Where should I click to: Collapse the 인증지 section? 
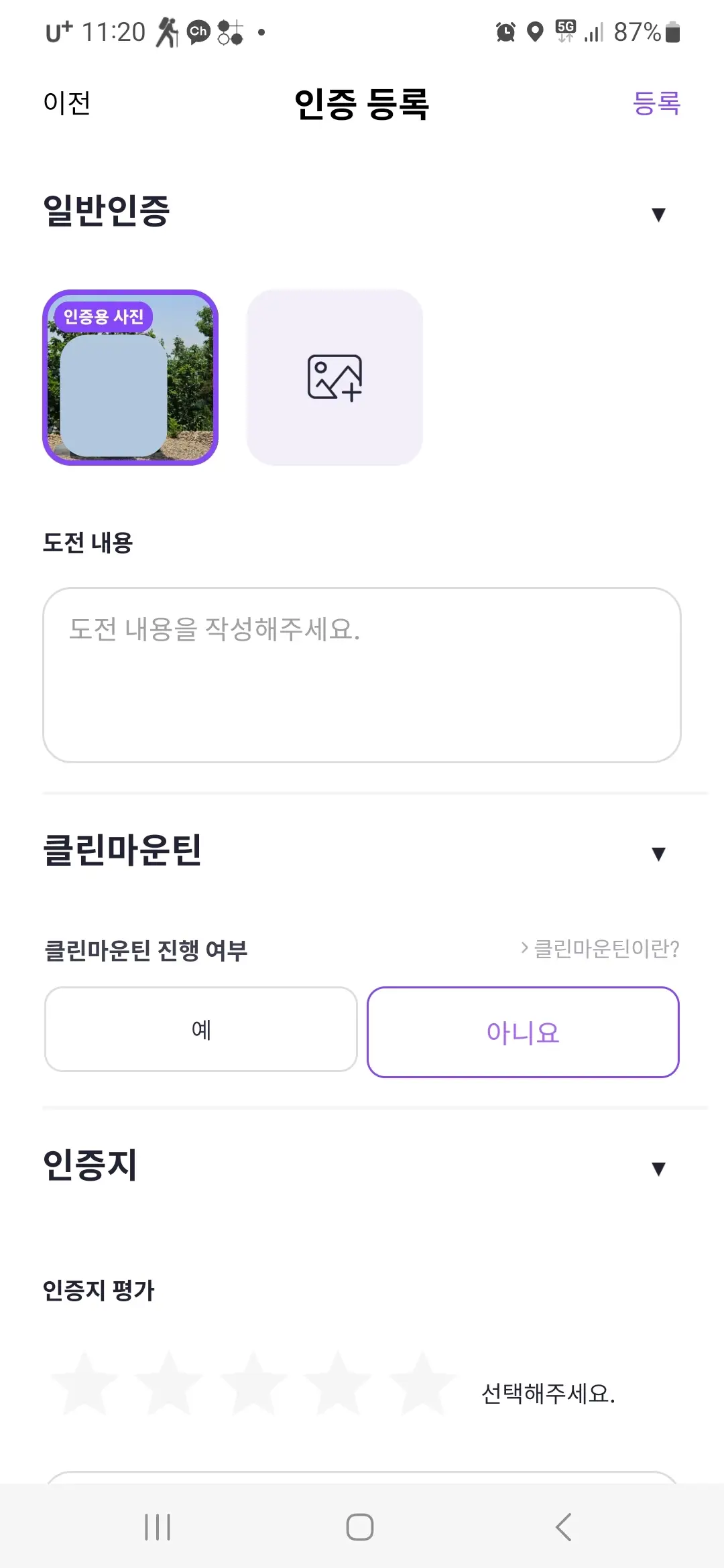point(659,1168)
